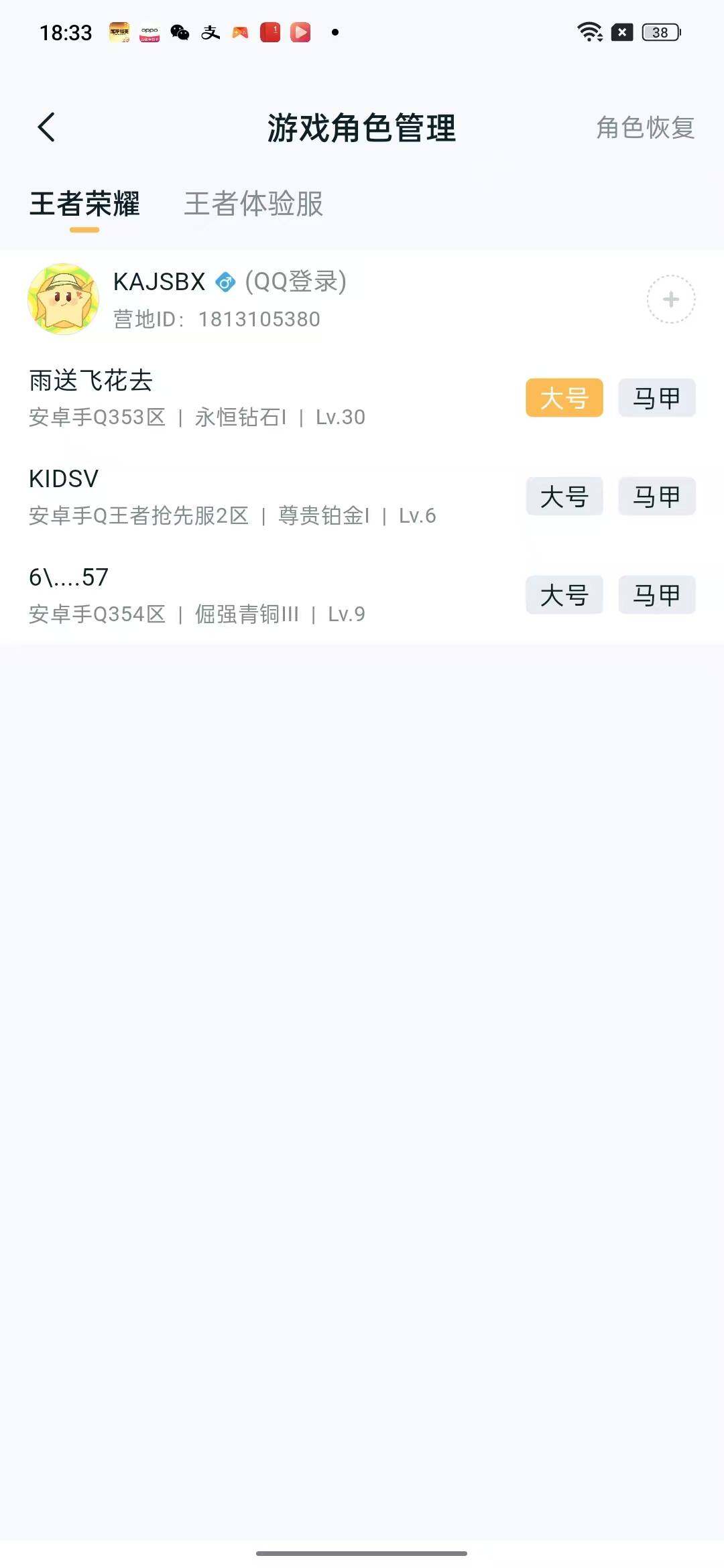Tap the red badge icon showing 1
The width and height of the screenshot is (724, 1568).
[x=269, y=31]
